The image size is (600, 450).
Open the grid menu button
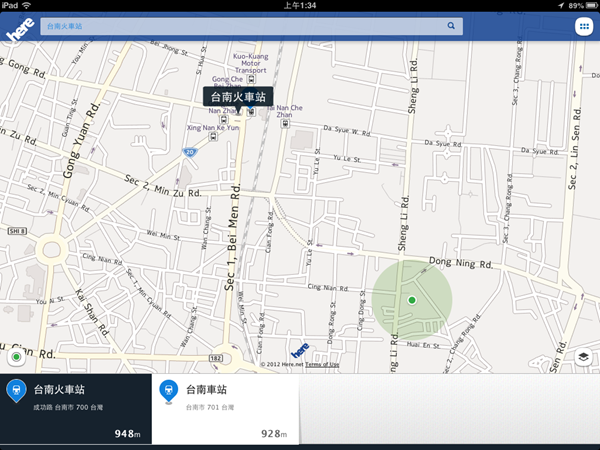(582, 26)
